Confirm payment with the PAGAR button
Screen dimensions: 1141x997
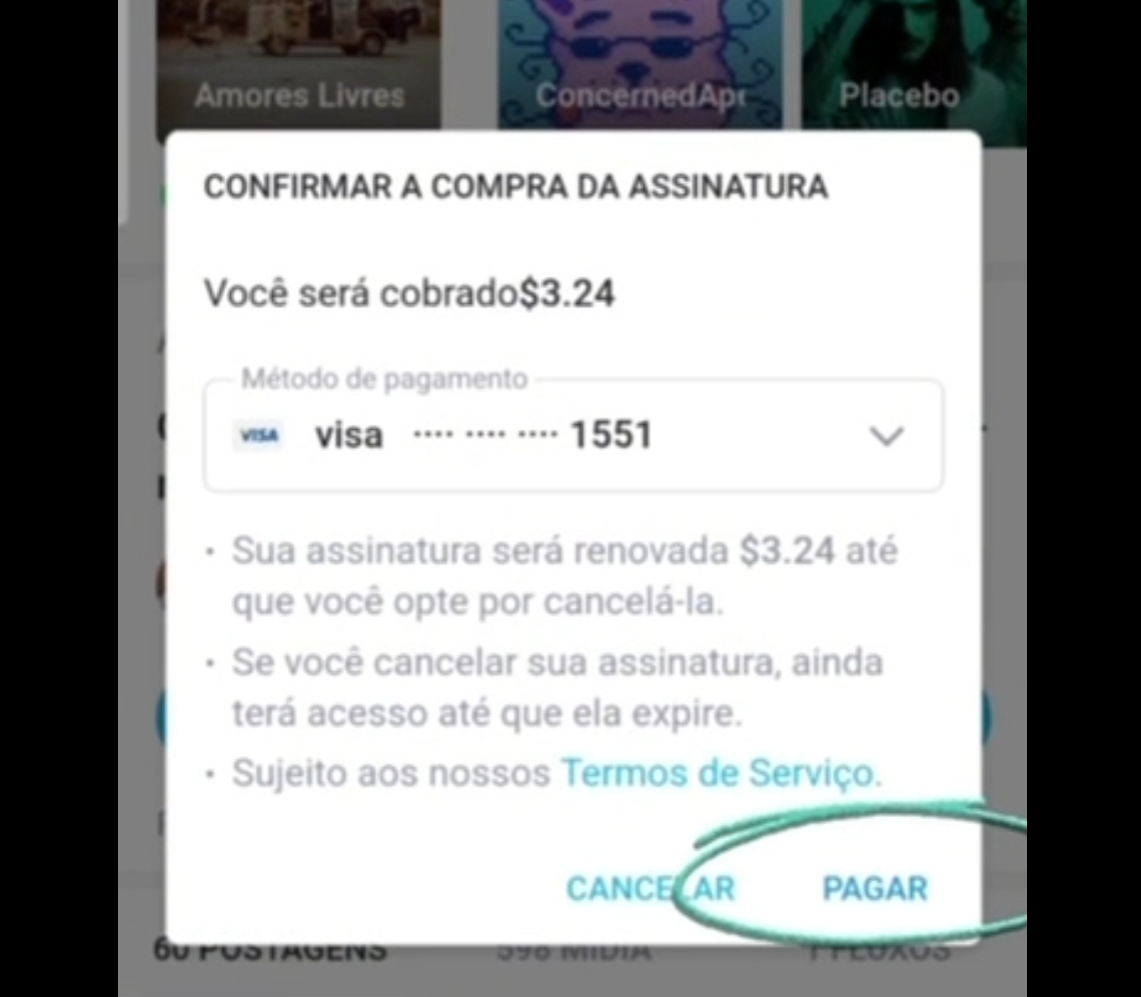coord(874,888)
